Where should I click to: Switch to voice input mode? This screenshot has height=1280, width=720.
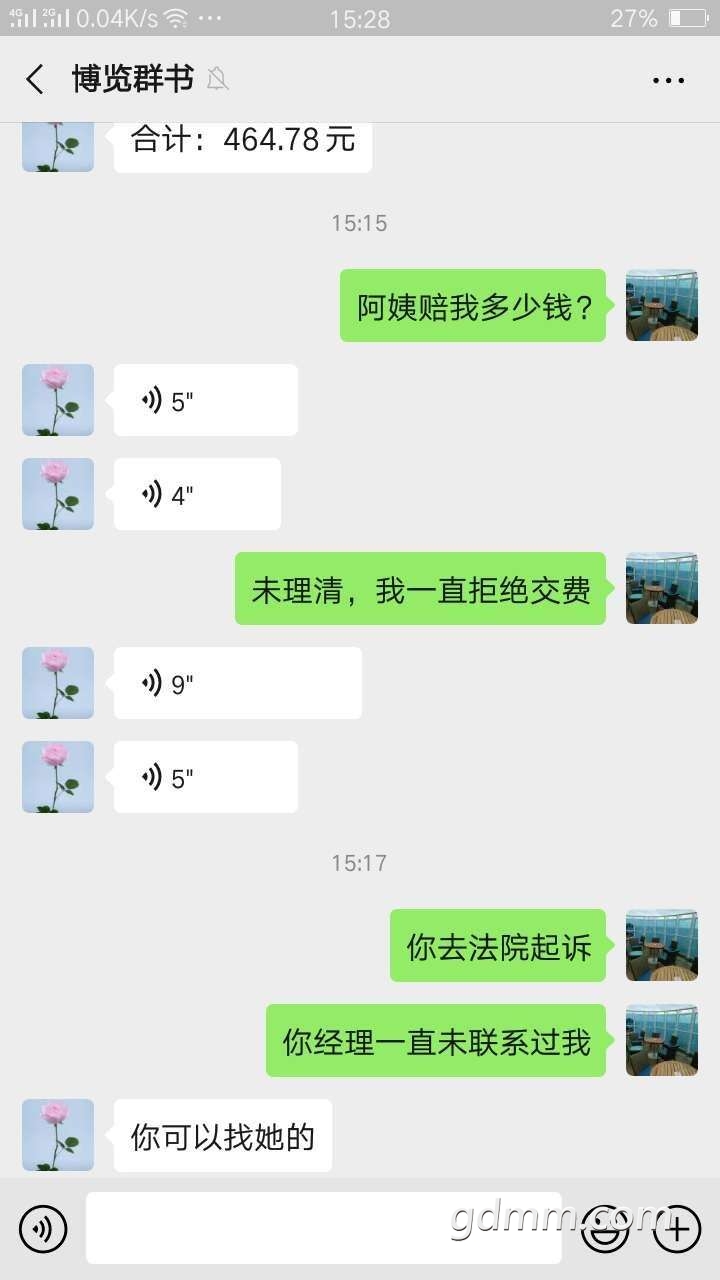click(43, 1228)
